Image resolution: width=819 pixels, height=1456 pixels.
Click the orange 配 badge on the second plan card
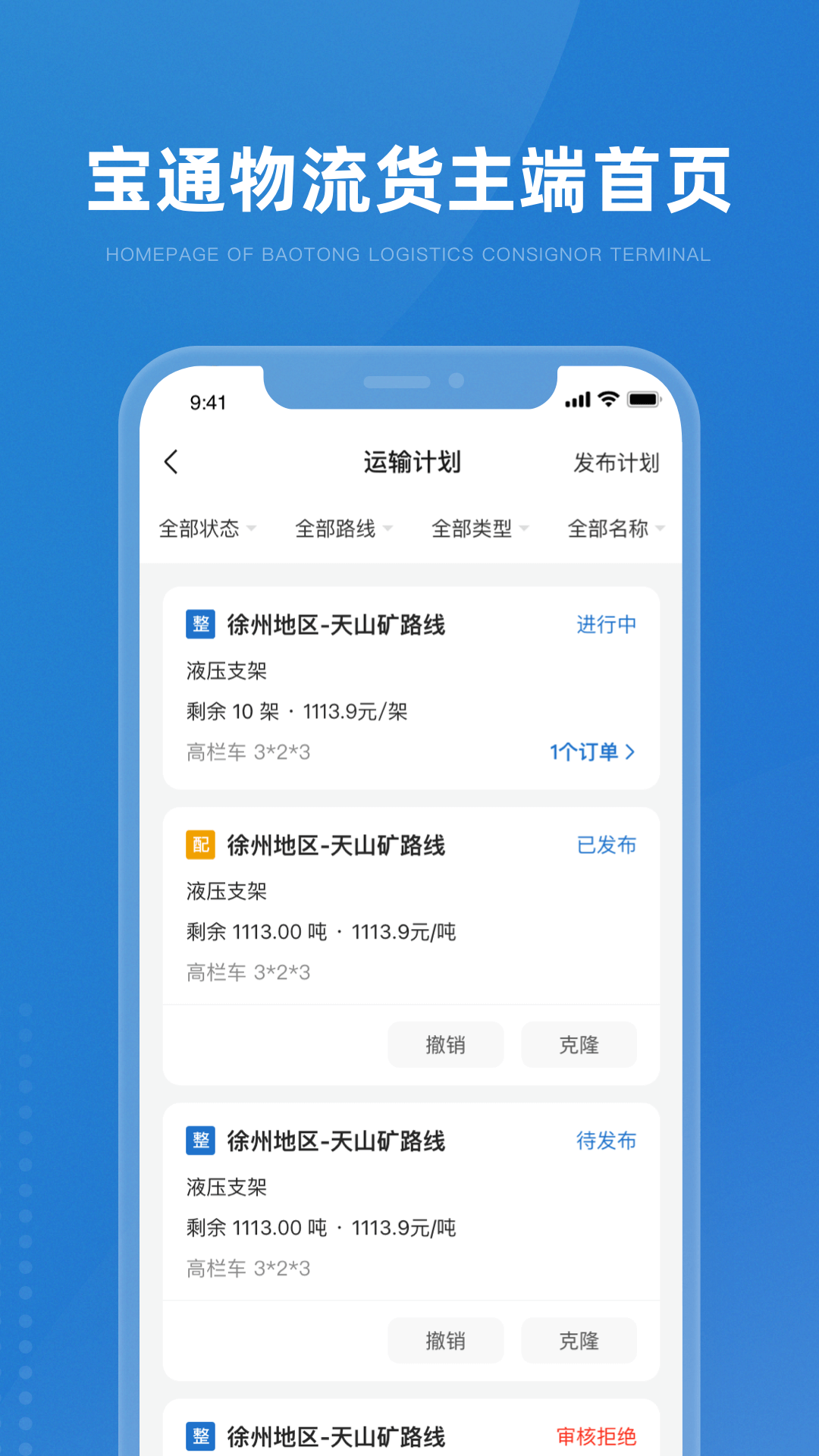tap(199, 846)
